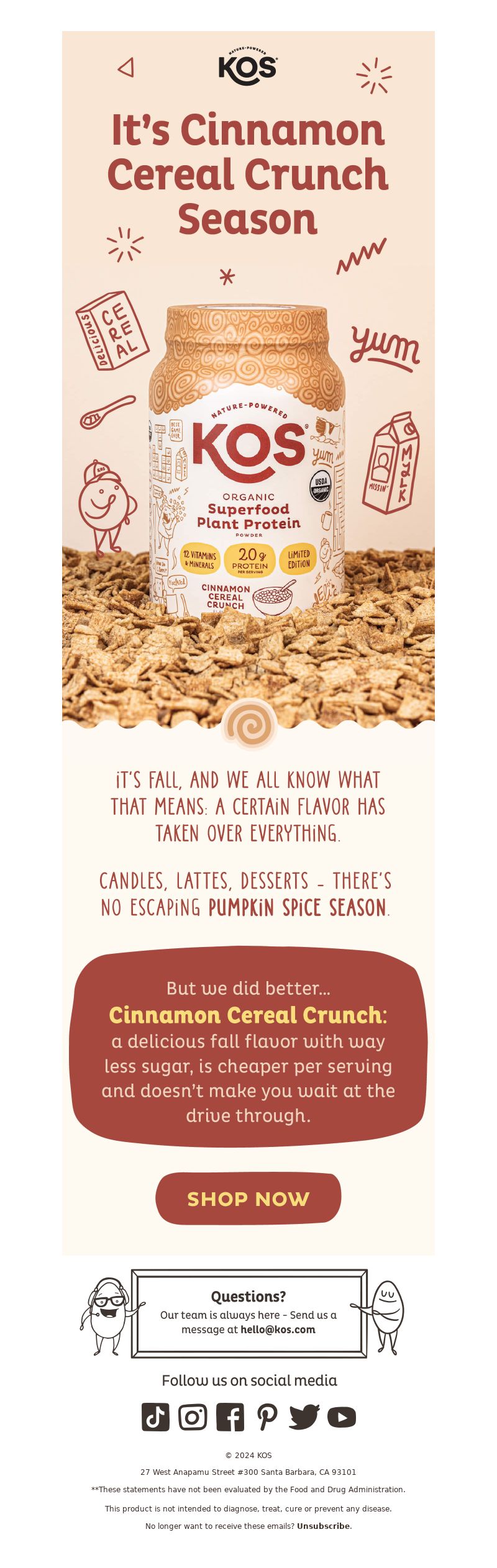Open KOS on TikTok

(x=155, y=1416)
